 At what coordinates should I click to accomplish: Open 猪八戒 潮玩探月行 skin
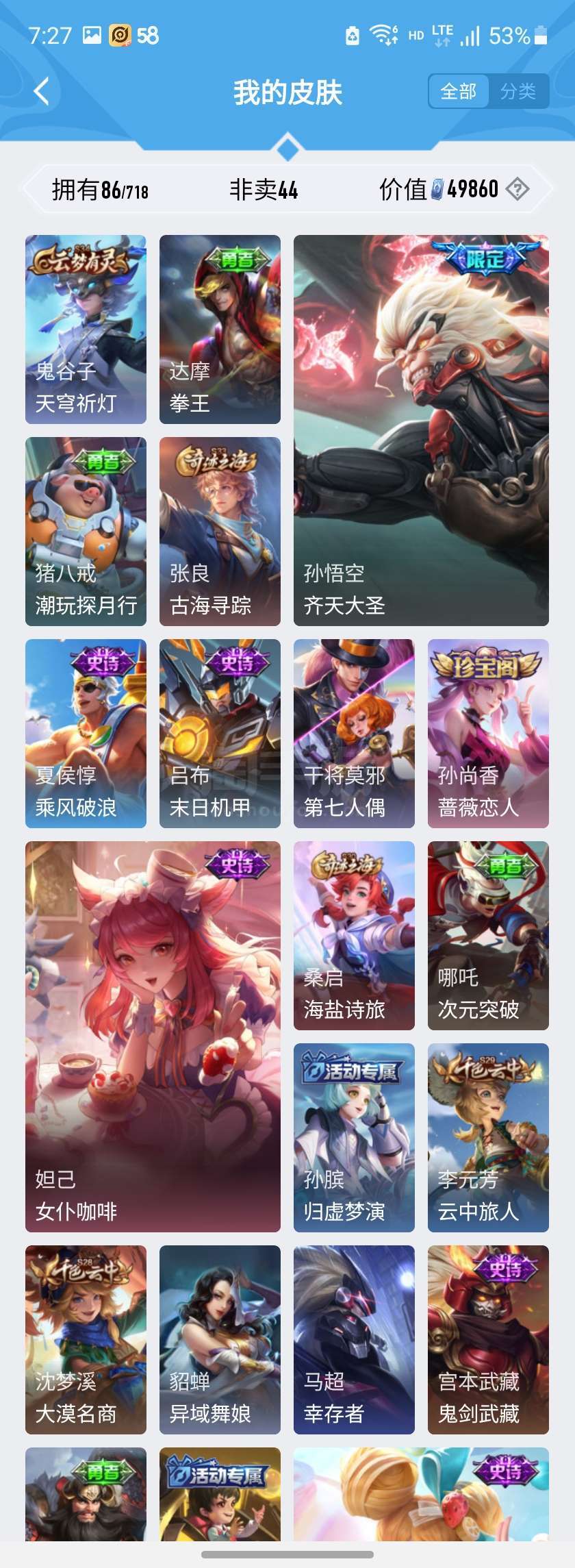(x=86, y=531)
